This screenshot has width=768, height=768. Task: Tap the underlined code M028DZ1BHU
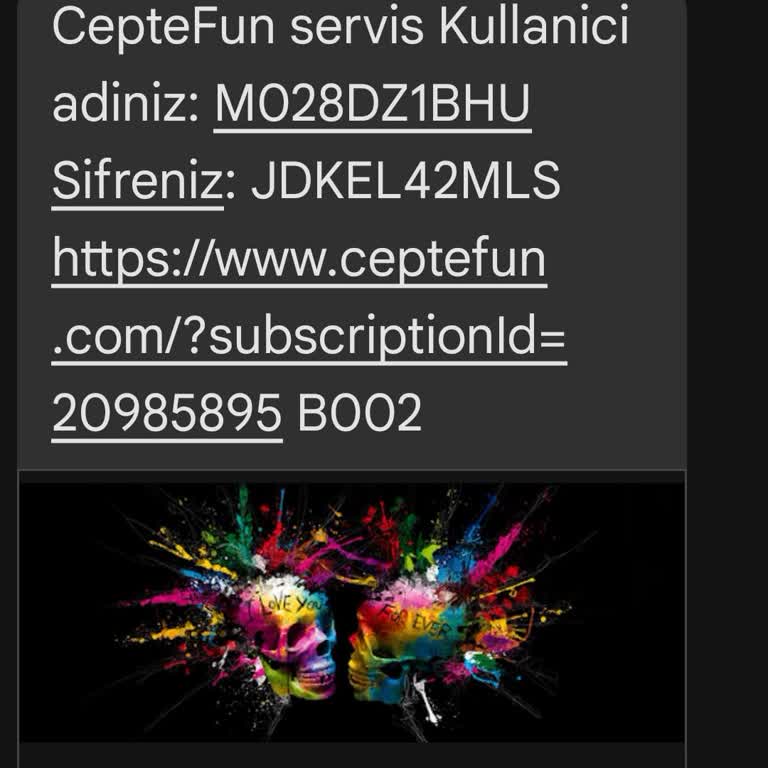click(x=372, y=103)
